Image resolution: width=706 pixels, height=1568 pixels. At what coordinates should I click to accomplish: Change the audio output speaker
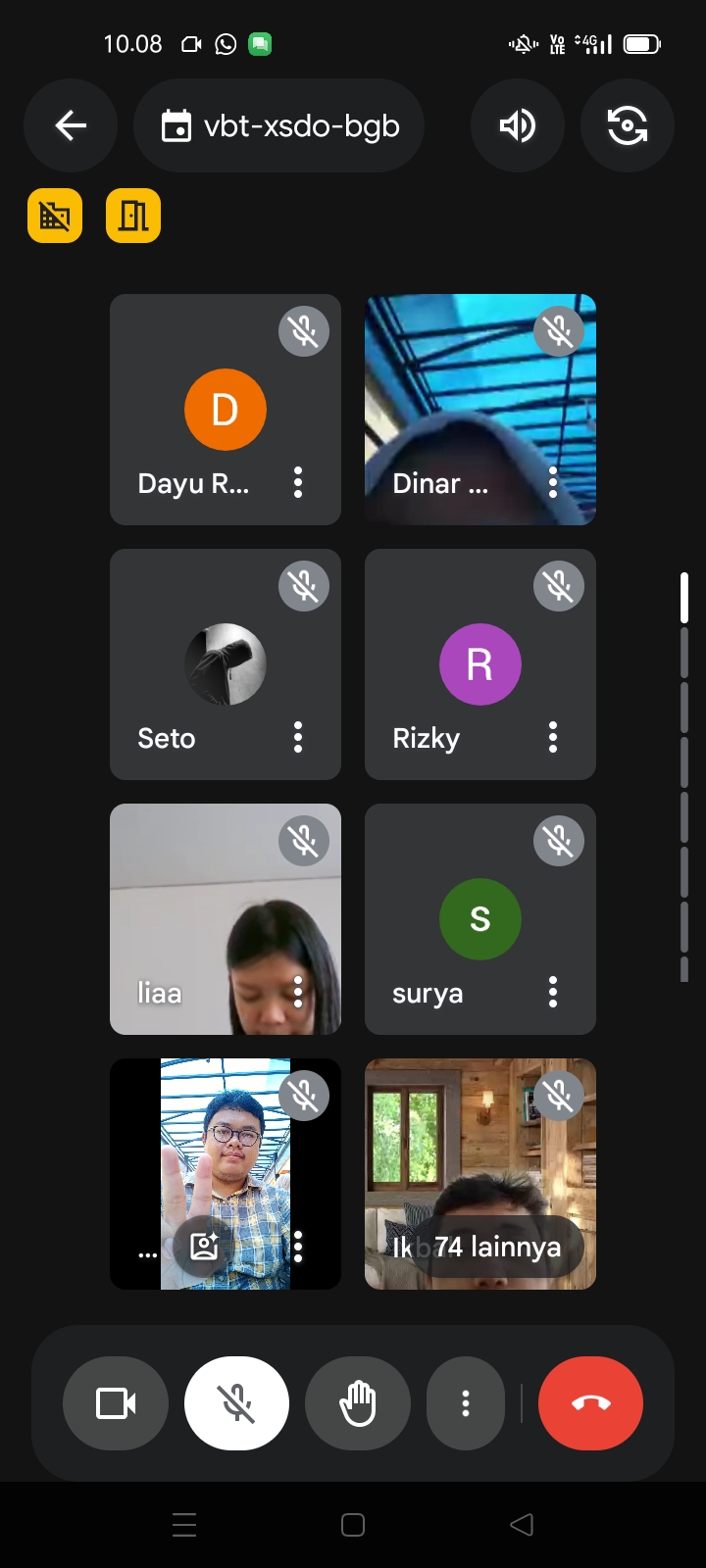coord(518,125)
